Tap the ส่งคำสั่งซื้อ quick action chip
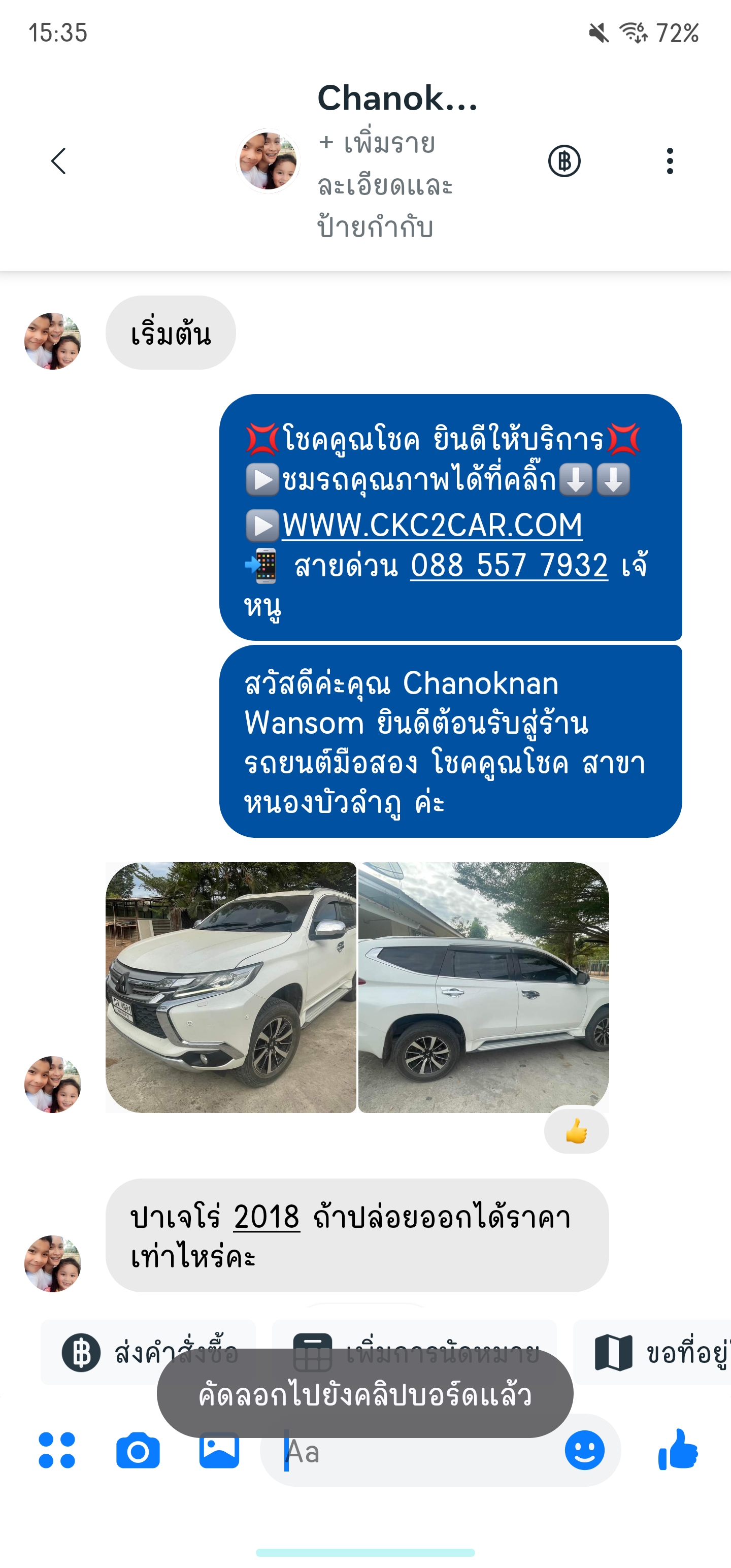 point(148,1353)
